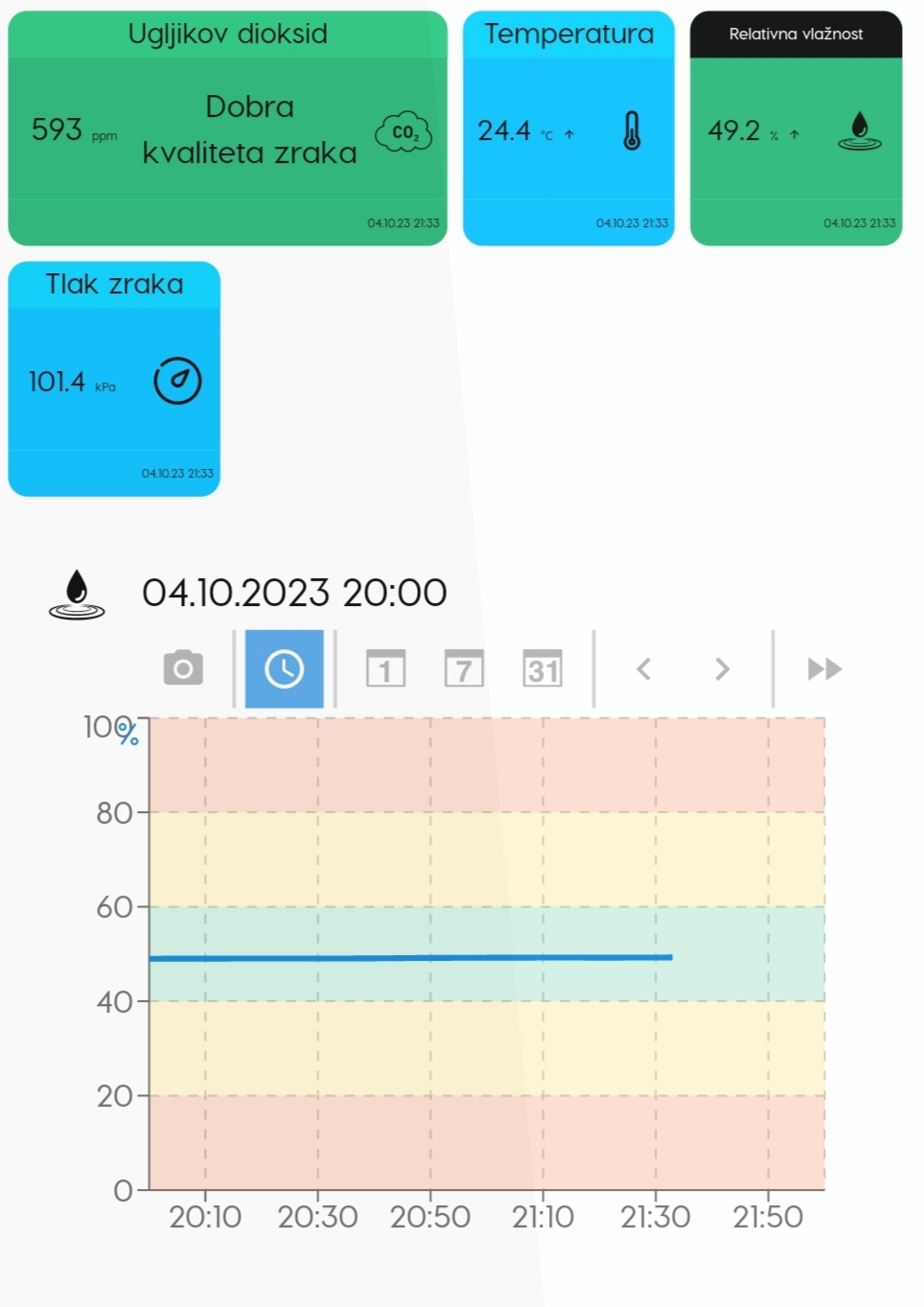Switch chart to 1-day range
Screen dimensions: 924x1307
pyautogui.click(x=385, y=668)
